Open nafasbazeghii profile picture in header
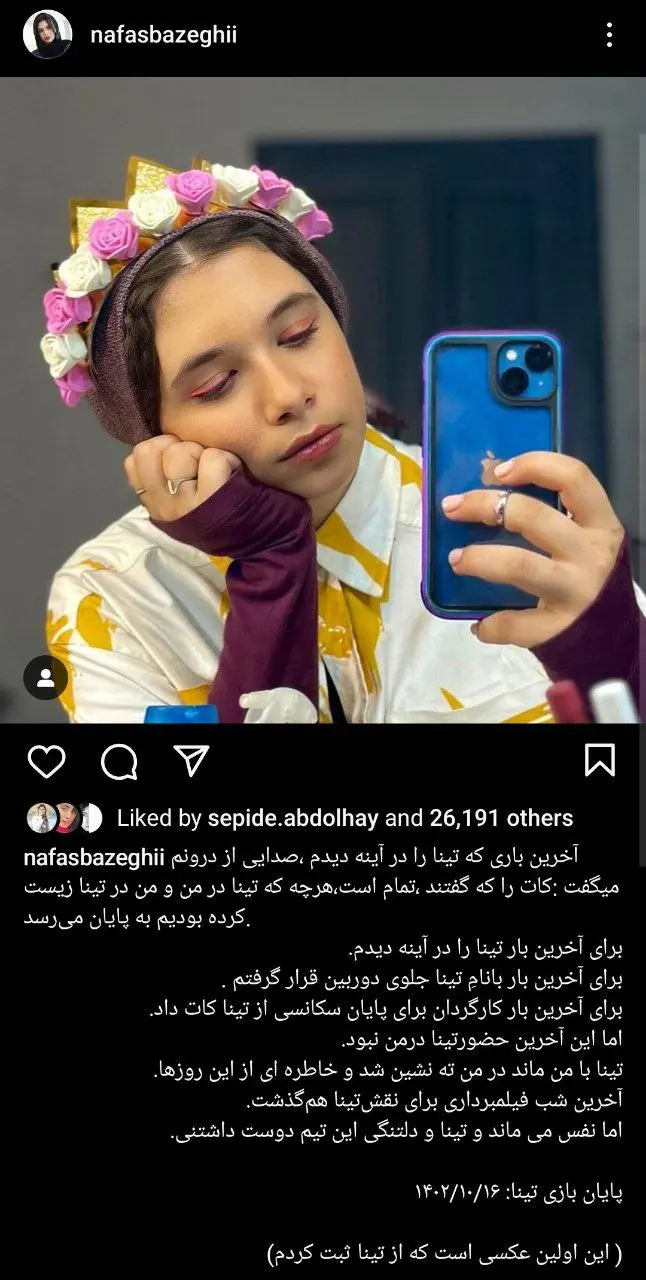The image size is (646, 1280). click(47, 35)
